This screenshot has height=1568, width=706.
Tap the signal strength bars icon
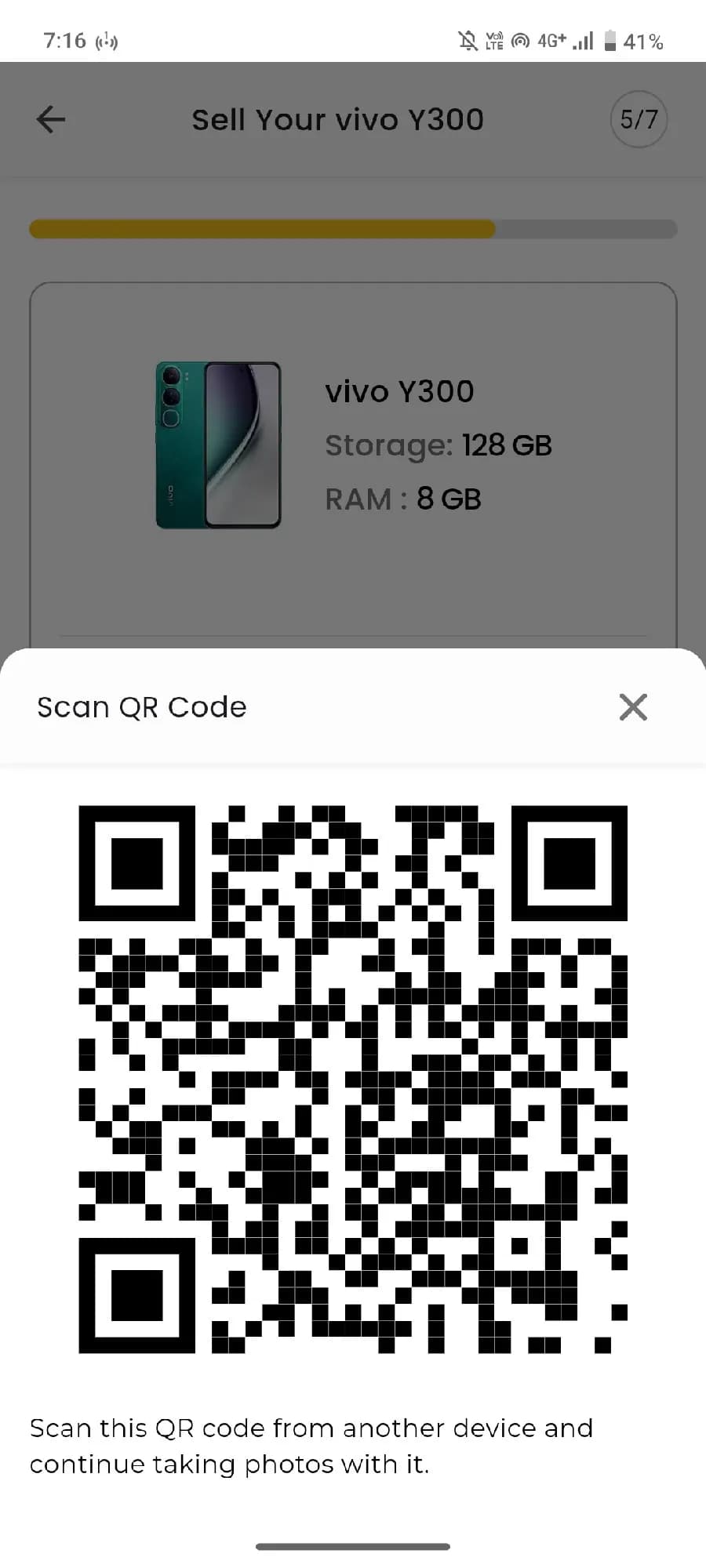coord(584,41)
